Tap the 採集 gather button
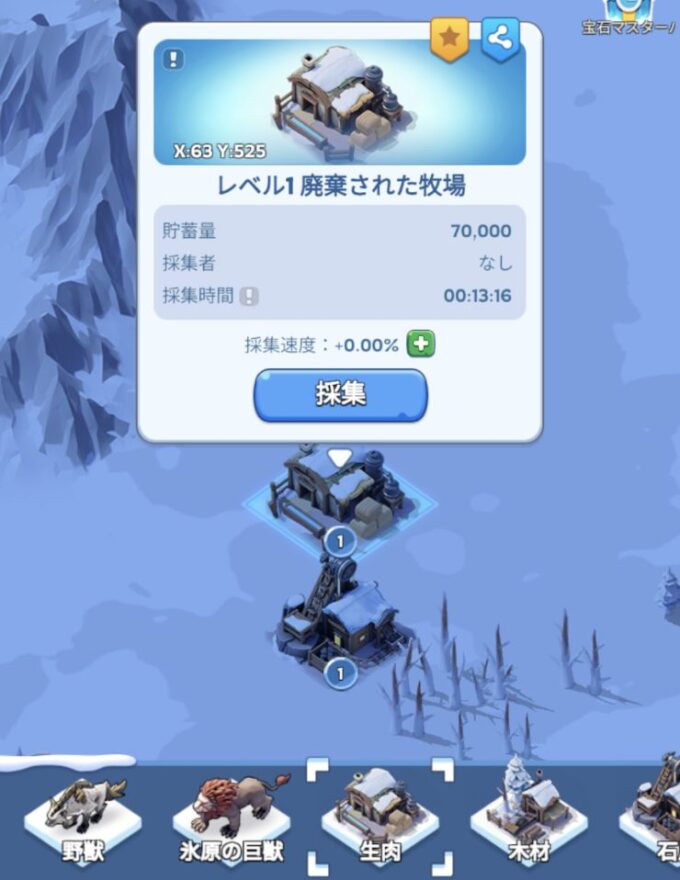This screenshot has height=880, width=680. 340,395
